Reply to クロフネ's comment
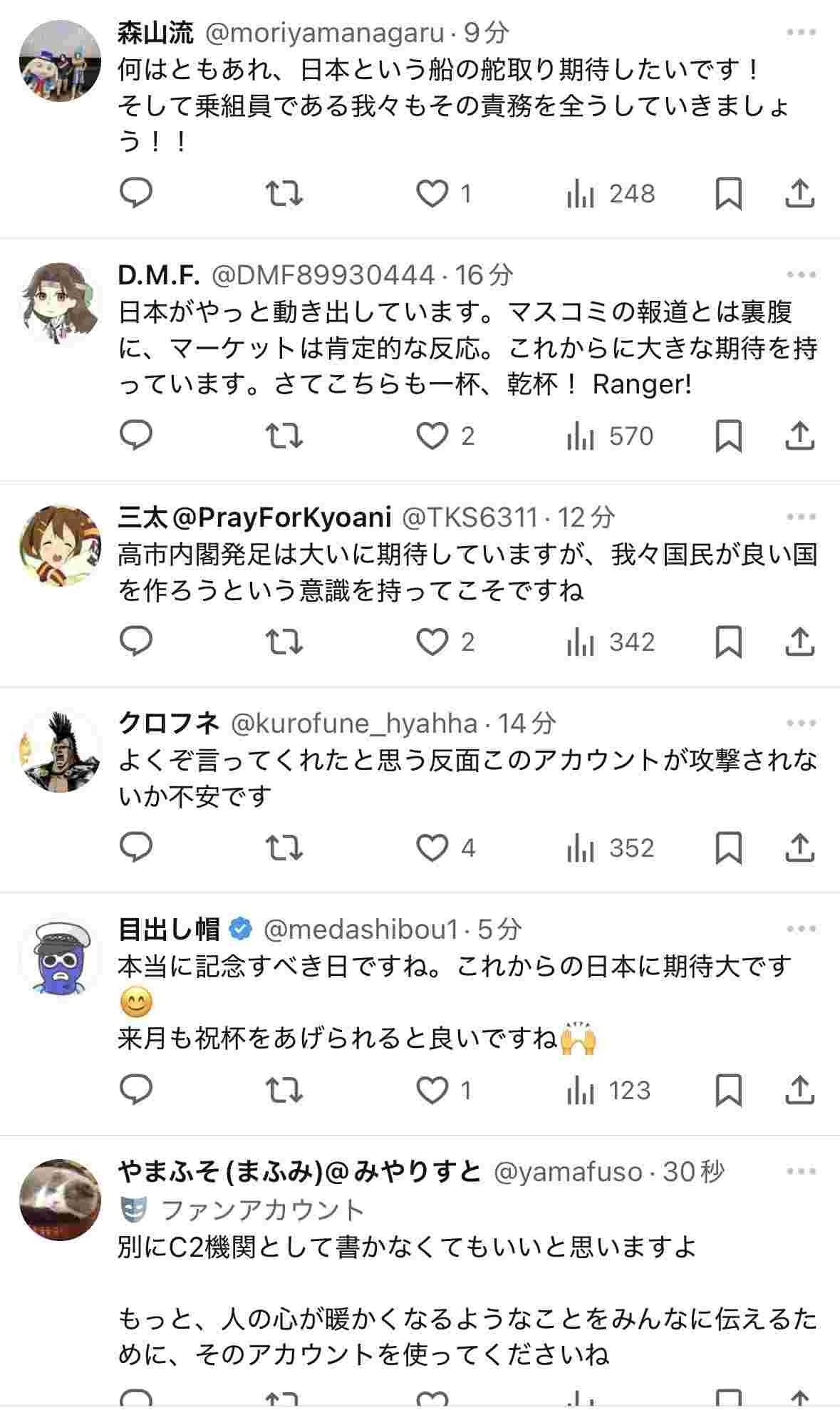This screenshot has width=840, height=1410. (x=135, y=848)
